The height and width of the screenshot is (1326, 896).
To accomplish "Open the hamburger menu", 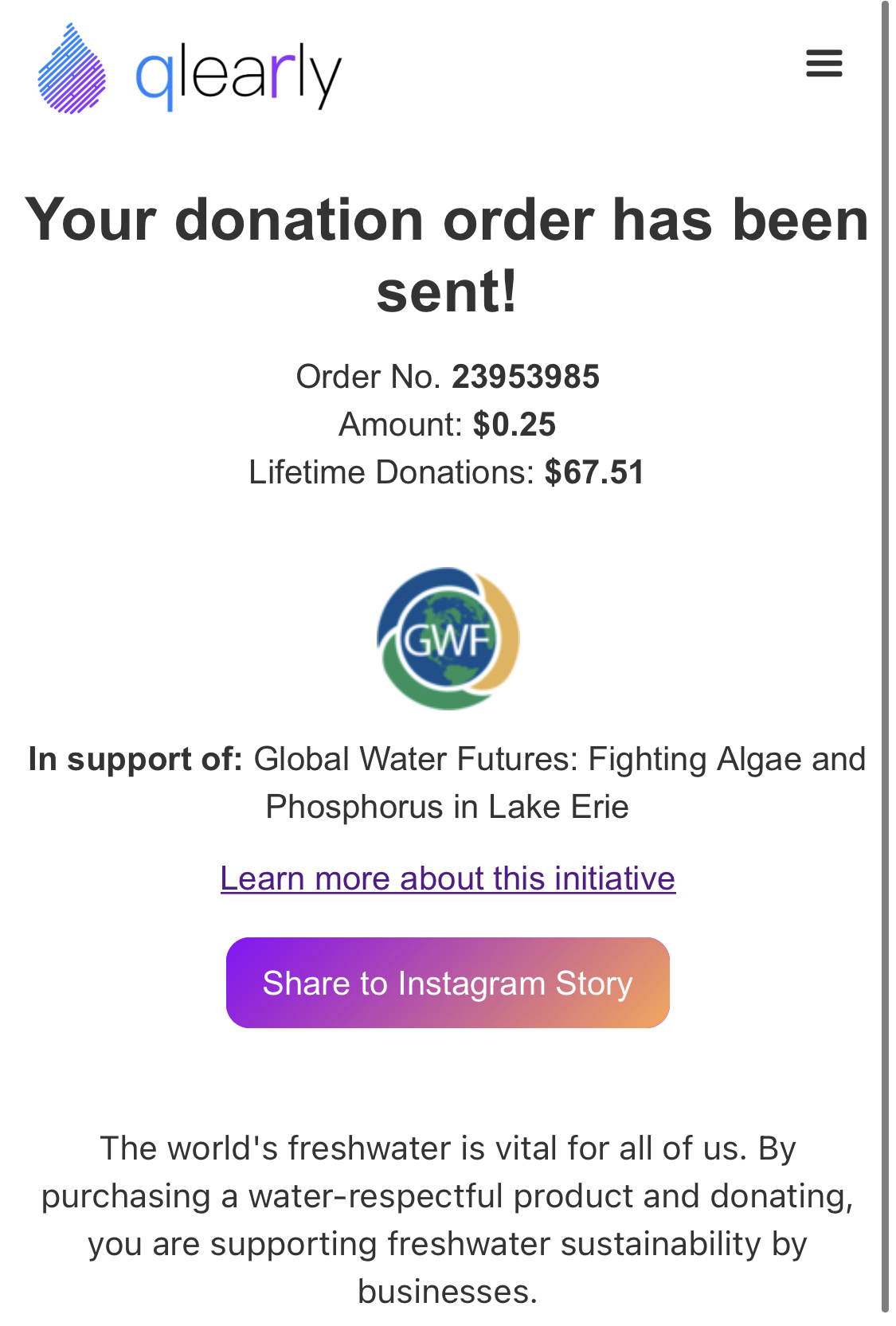I will (x=824, y=64).
